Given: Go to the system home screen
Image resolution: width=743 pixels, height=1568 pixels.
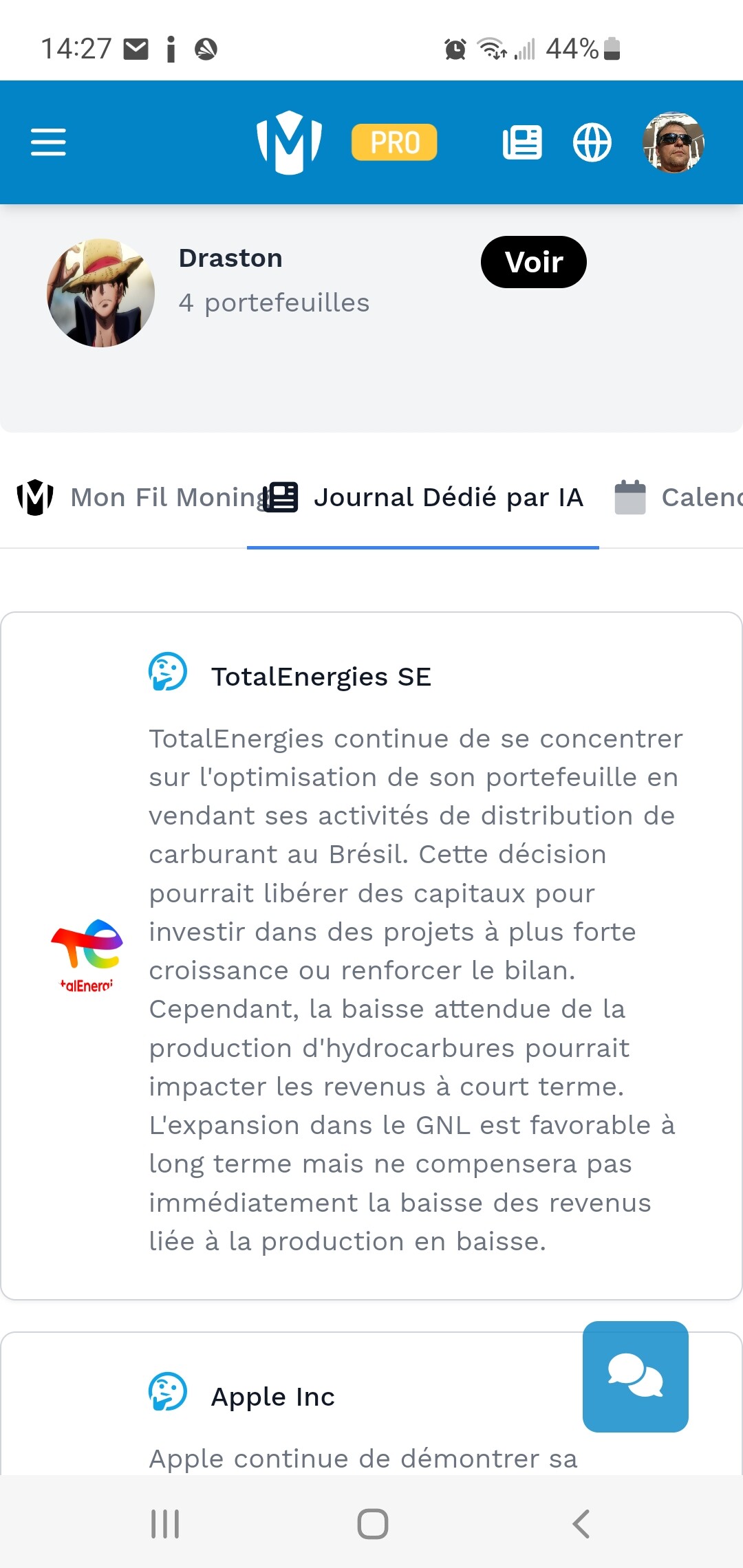Looking at the screenshot, I should pyautogui.click(x=372, y=1524).
